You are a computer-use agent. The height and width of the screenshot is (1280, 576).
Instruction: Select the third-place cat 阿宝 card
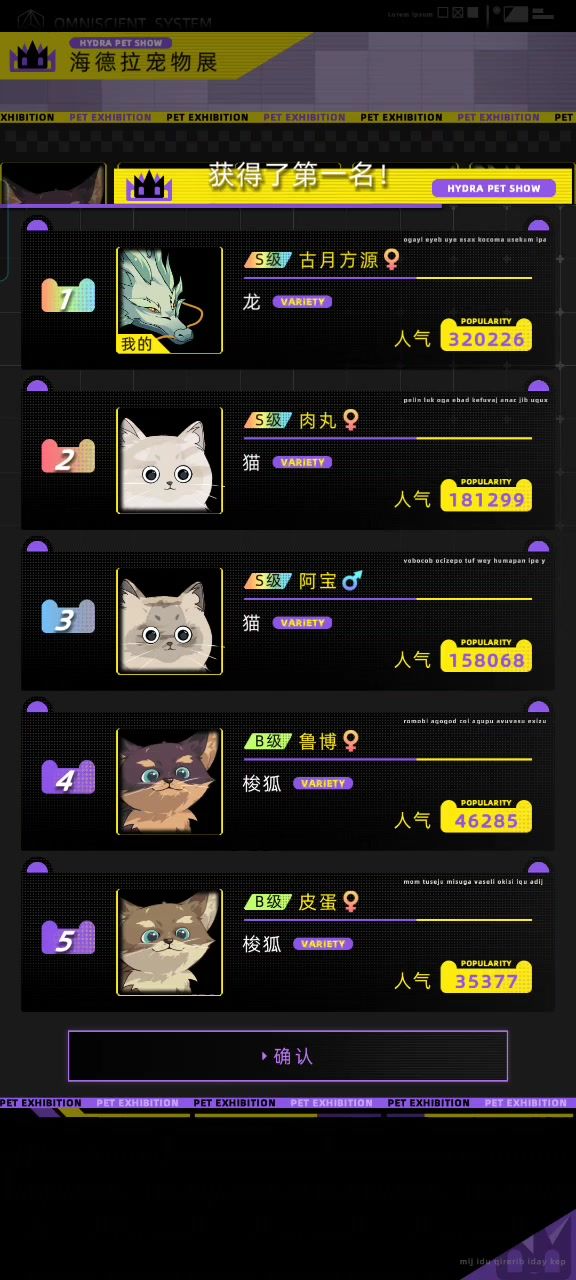click(288, 621)
